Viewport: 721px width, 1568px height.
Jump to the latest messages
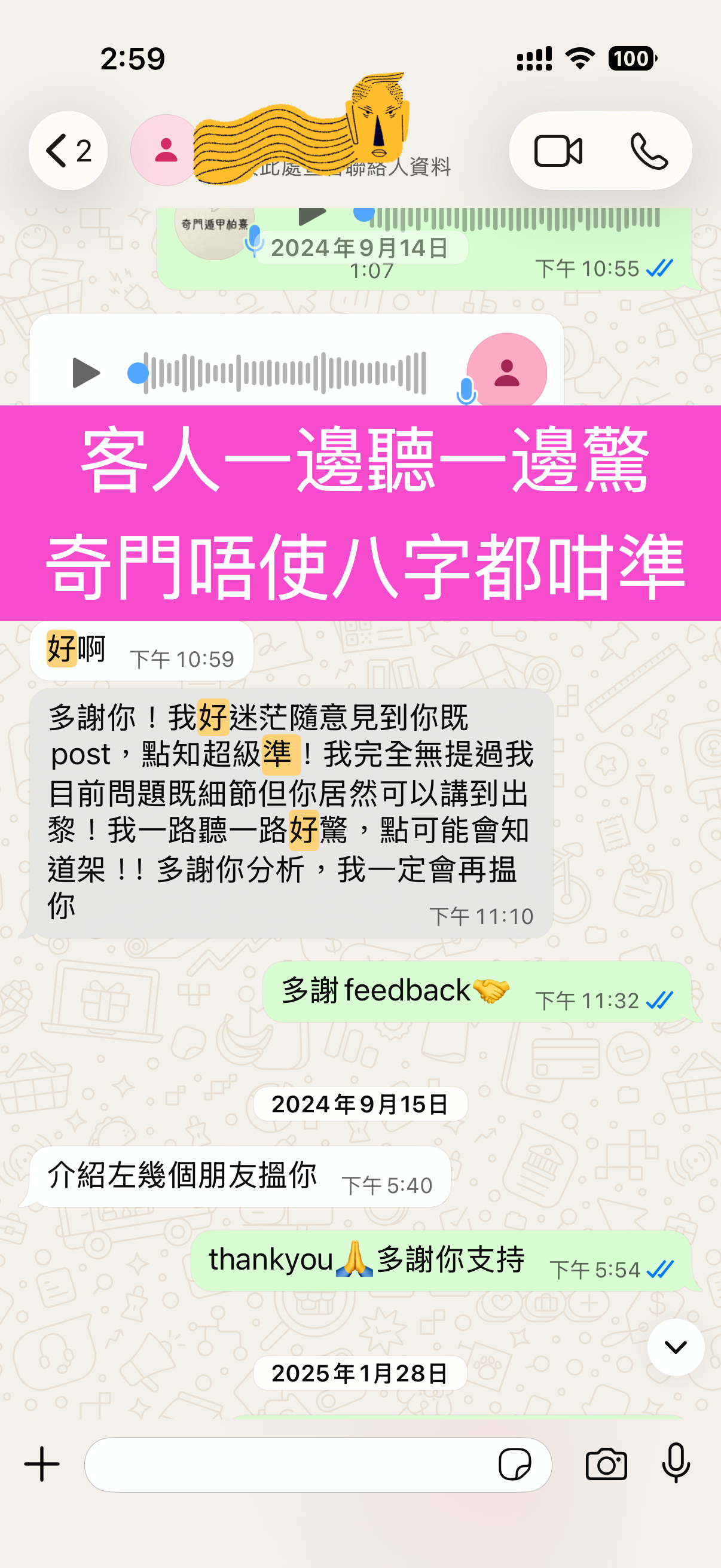coord(676,1347)
